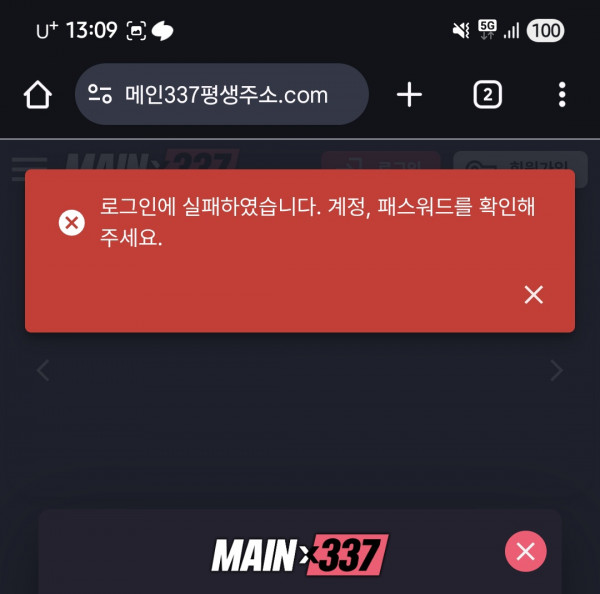Open a new browser tab
Image resolution: width=600 pixels, height=594 pixels.
pyautogui.click(x=409, y=95)
